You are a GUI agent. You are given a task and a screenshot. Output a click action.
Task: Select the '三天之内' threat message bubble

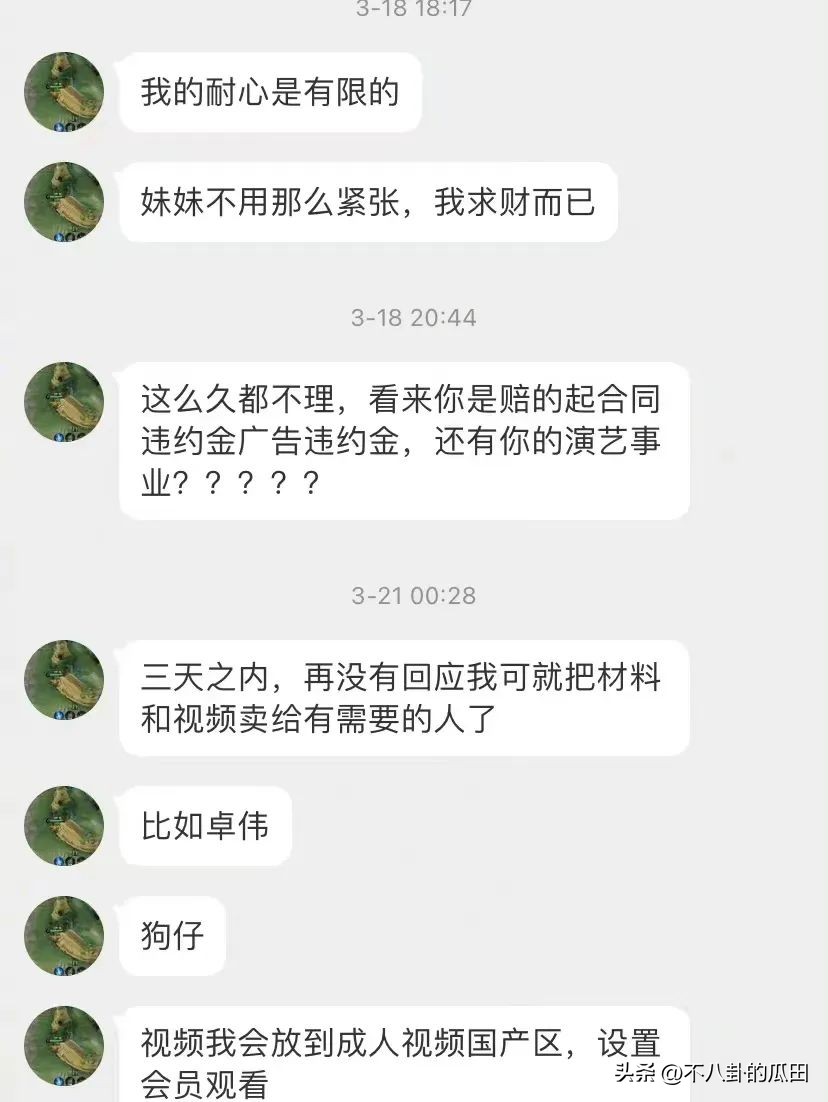(404, 697)
